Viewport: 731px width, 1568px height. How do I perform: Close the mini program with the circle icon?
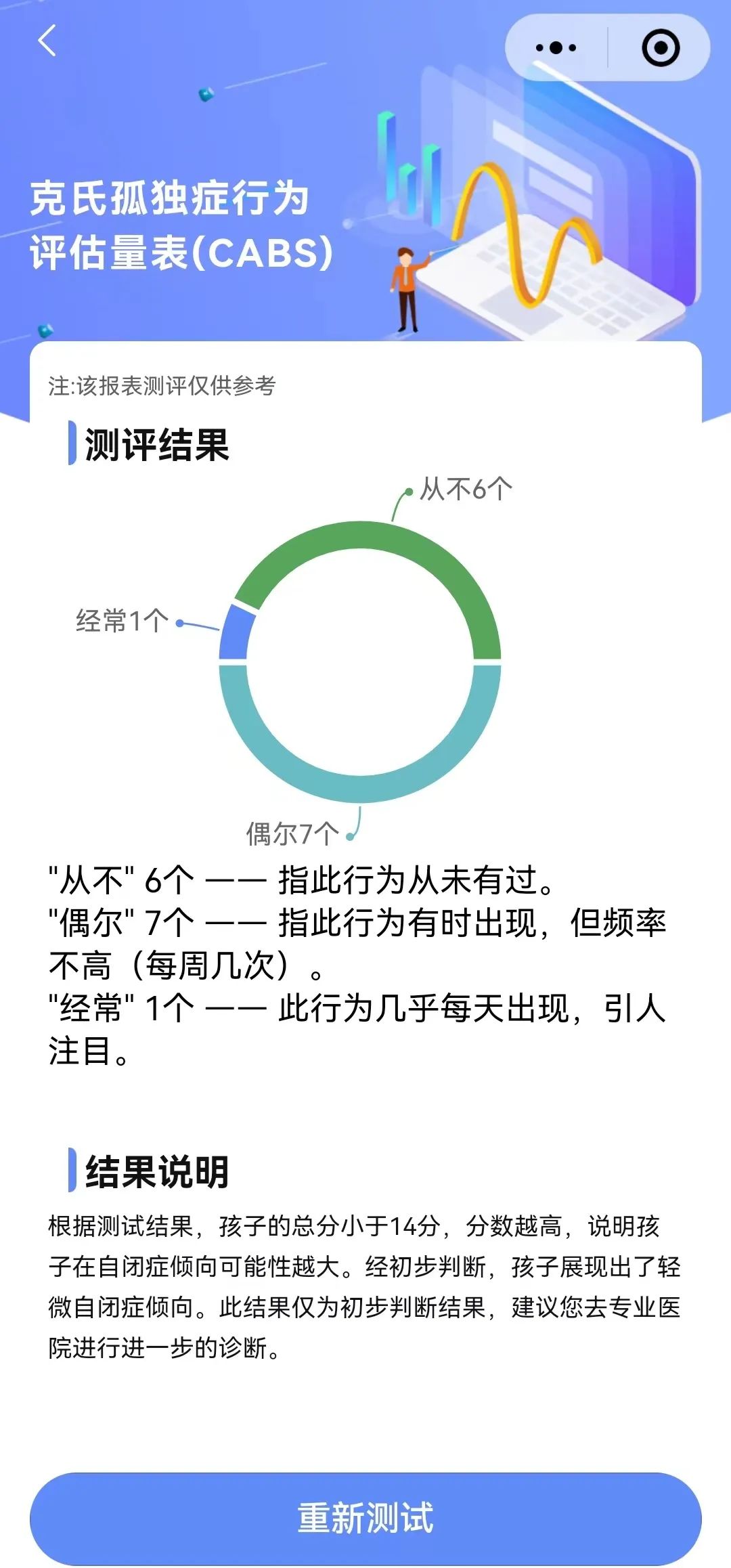660,48
